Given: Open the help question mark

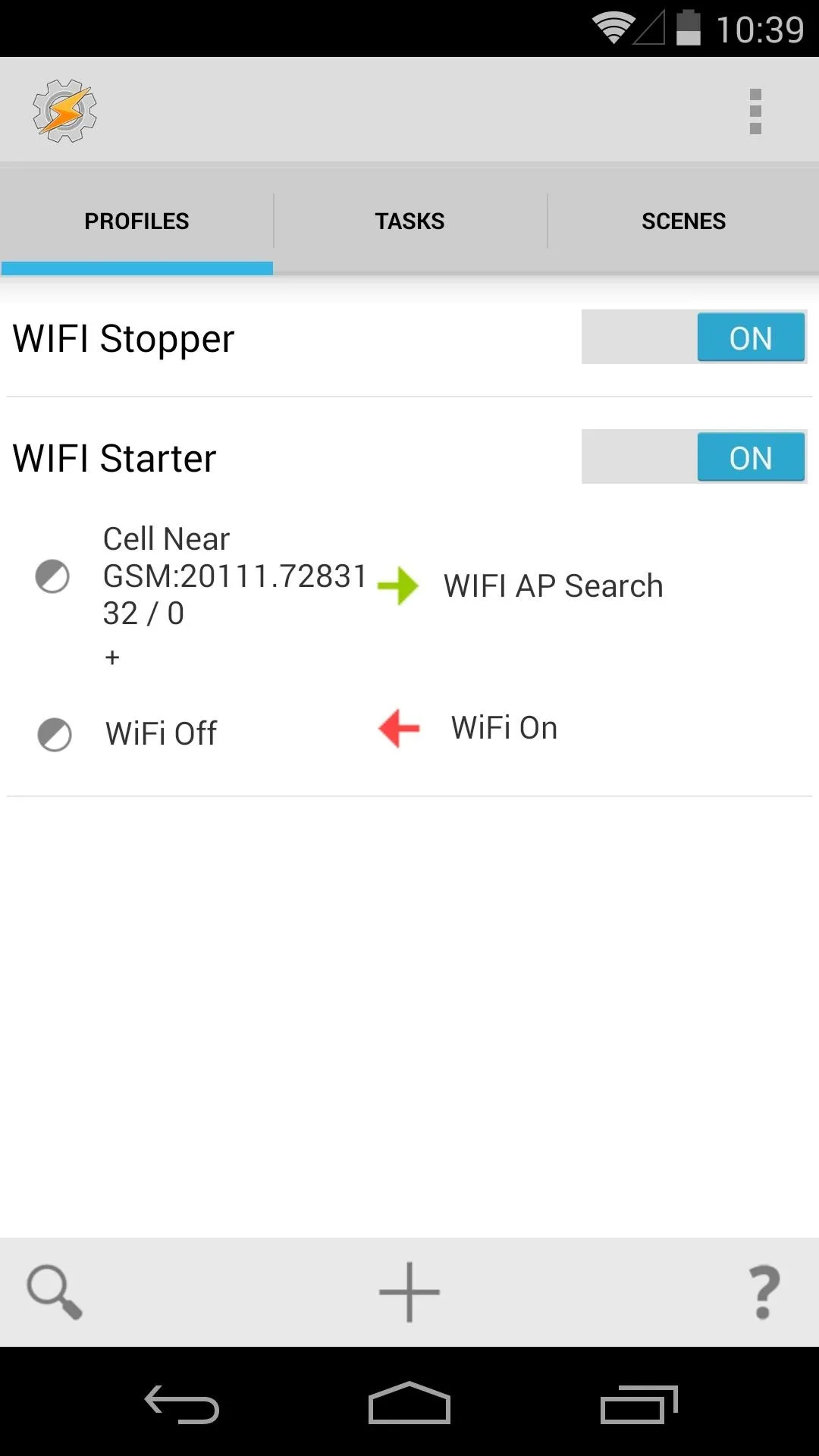Looking at the screenshot, I should tap(764, 1291).
